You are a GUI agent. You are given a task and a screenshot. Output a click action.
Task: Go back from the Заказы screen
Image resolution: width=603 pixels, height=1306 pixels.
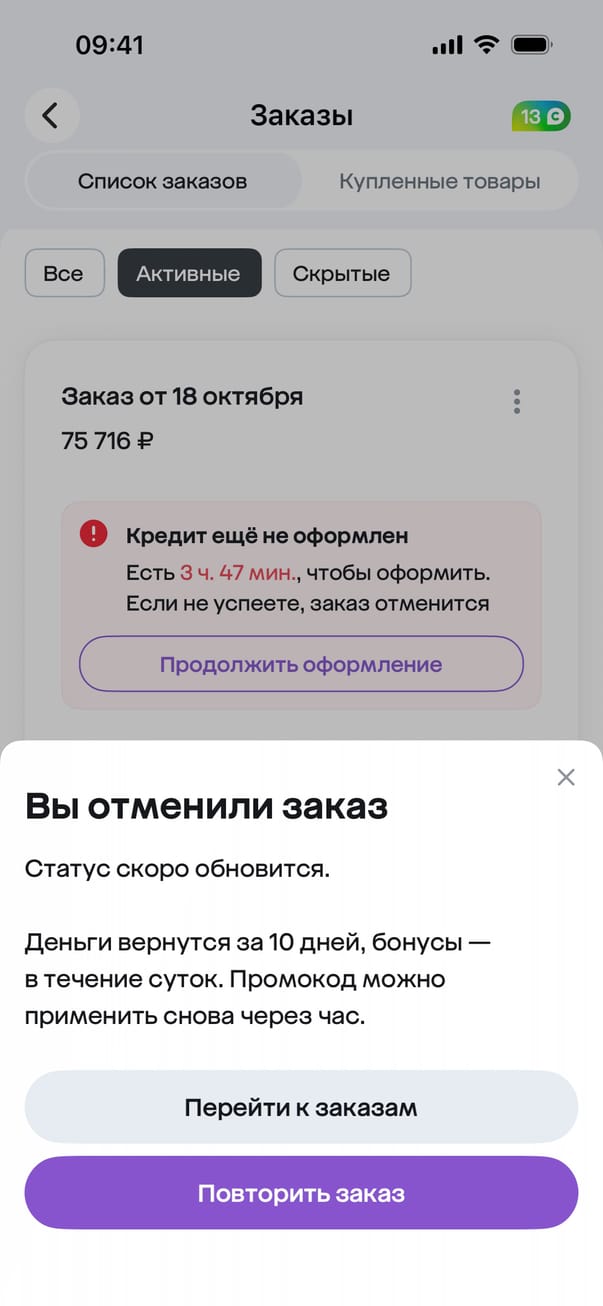pyautogui.click(x=51, y=116)
